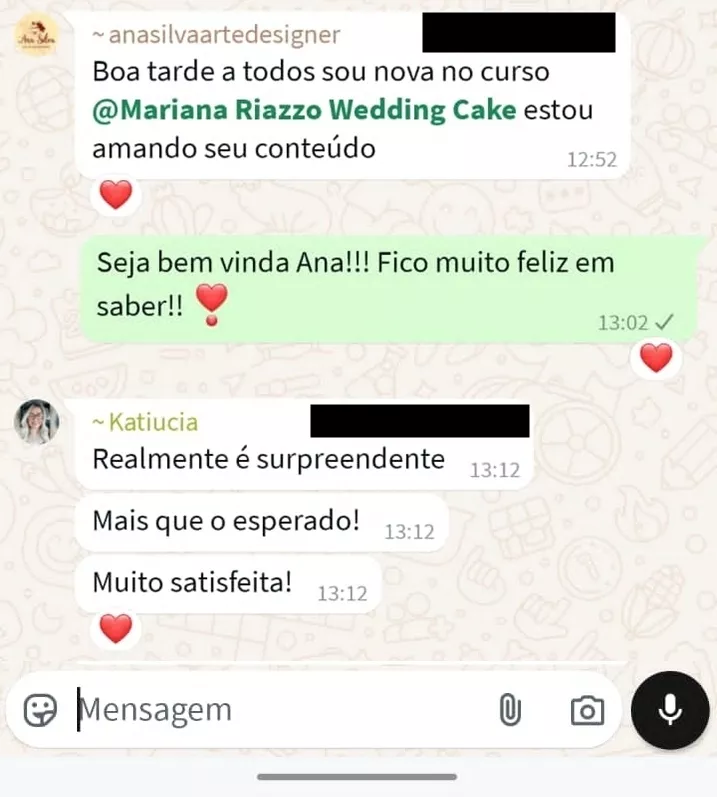Image resolution: width=717 pixels, height=797 pixels.
Task: View heart reaction on anasilvaartedesigner's message
Action: pyautogui.click(x=116, y=195)
